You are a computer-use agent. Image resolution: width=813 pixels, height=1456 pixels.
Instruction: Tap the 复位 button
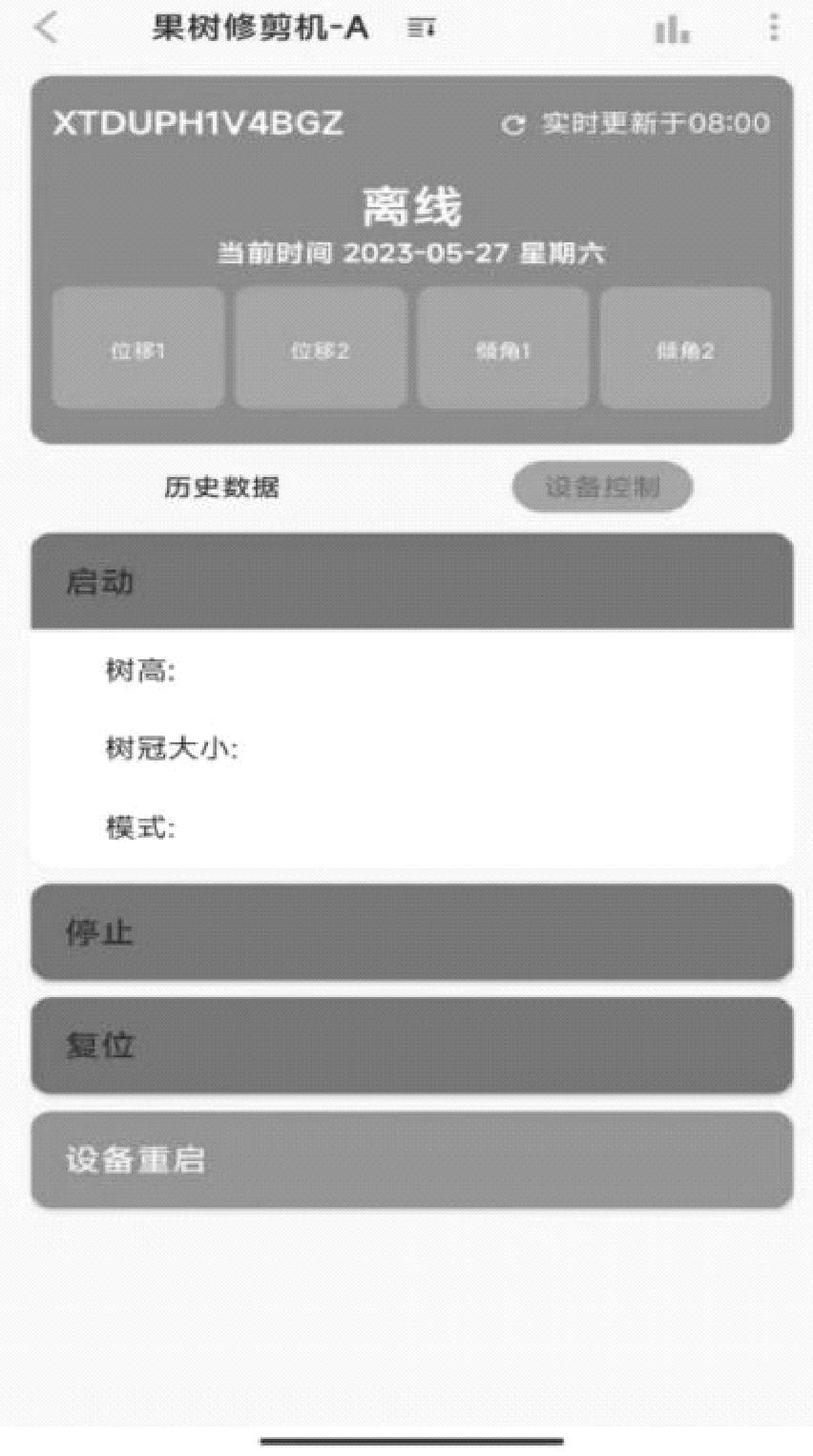(x=411, y=1046)
